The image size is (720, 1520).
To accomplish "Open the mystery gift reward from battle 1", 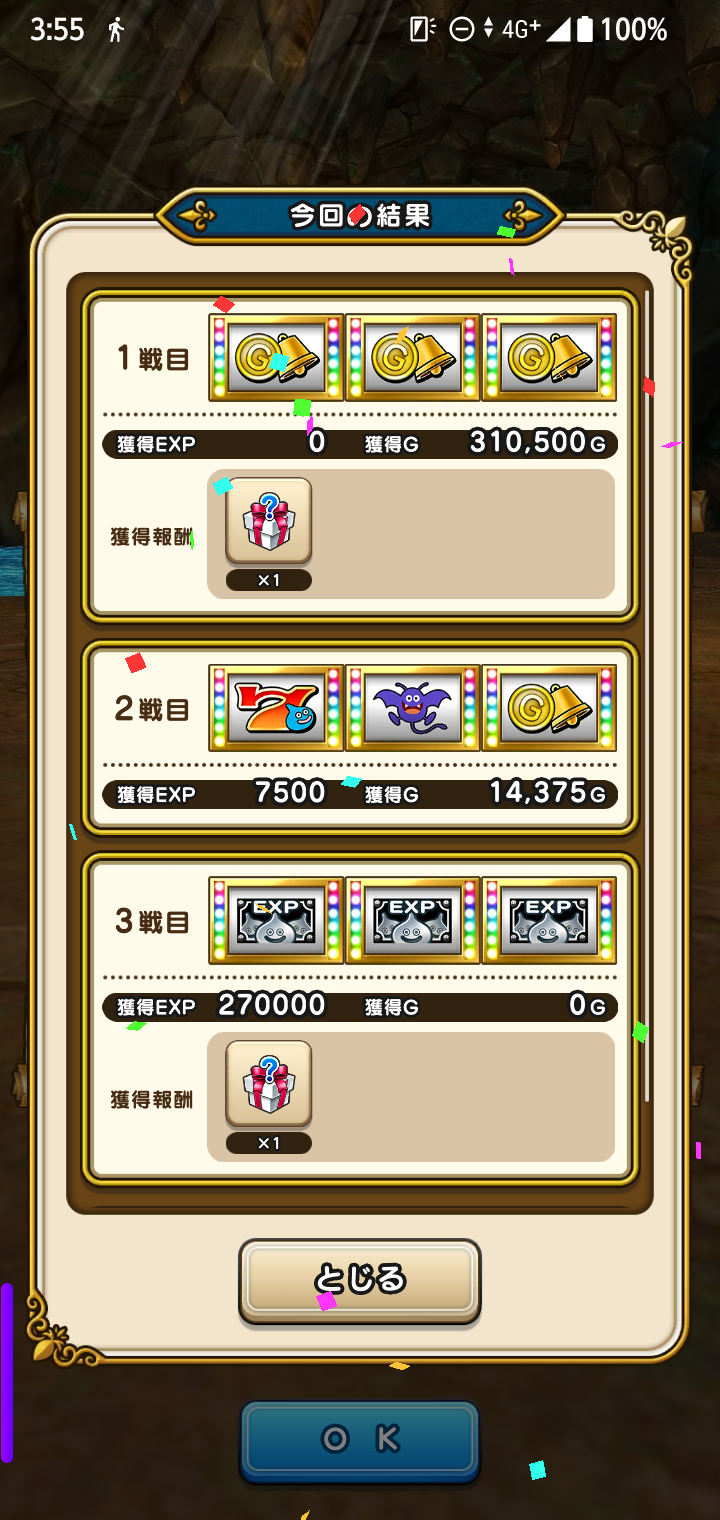I will (x=269, y=521).
